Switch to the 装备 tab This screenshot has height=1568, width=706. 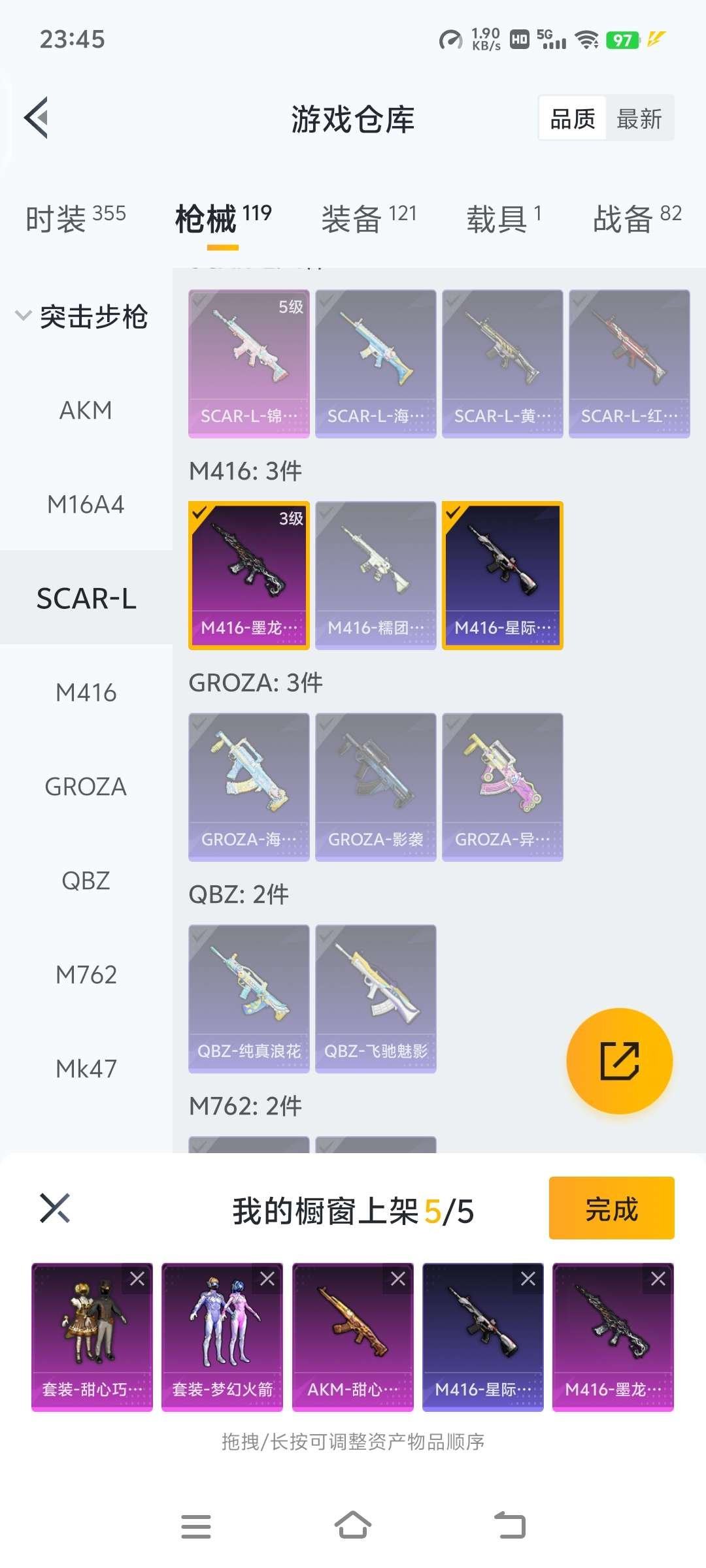(x=368, y=218)
